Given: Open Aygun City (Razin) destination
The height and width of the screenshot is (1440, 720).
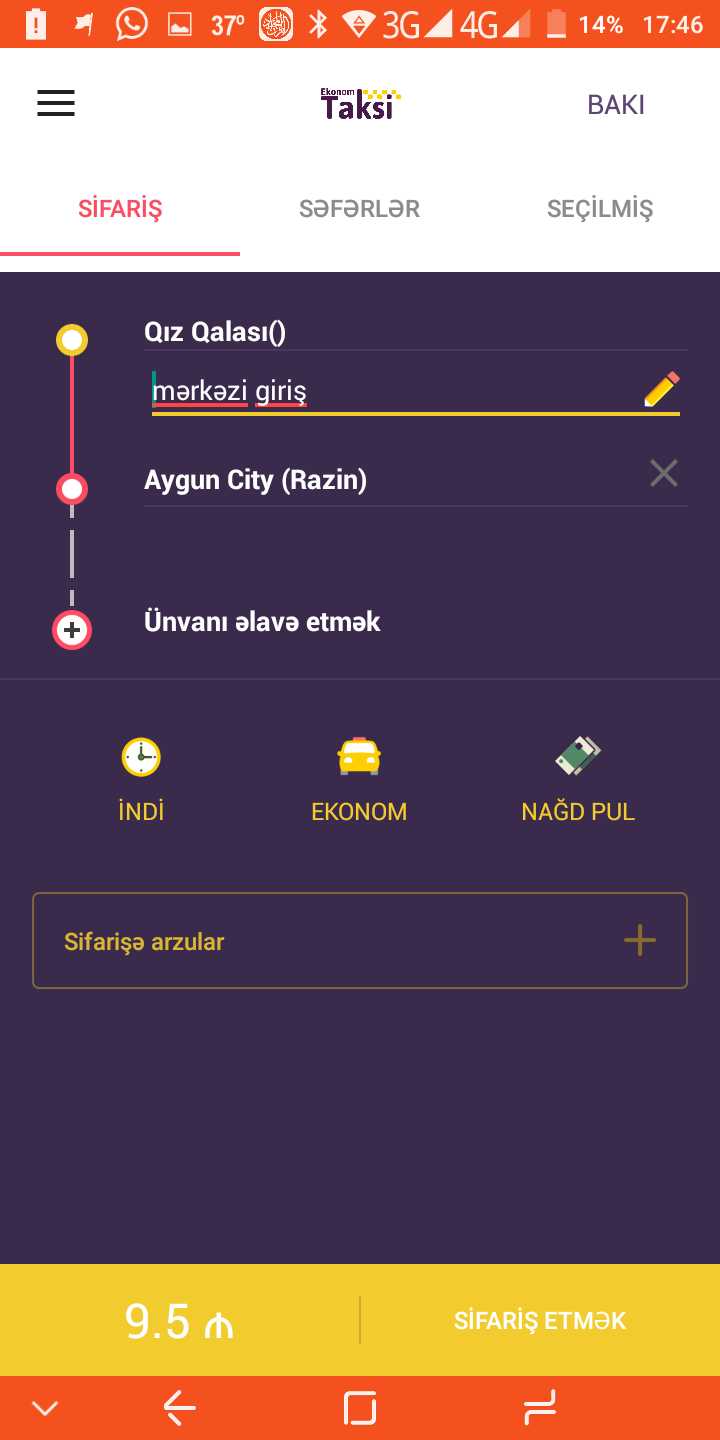Looking at the screenshot, I should [x=380, y=480].
